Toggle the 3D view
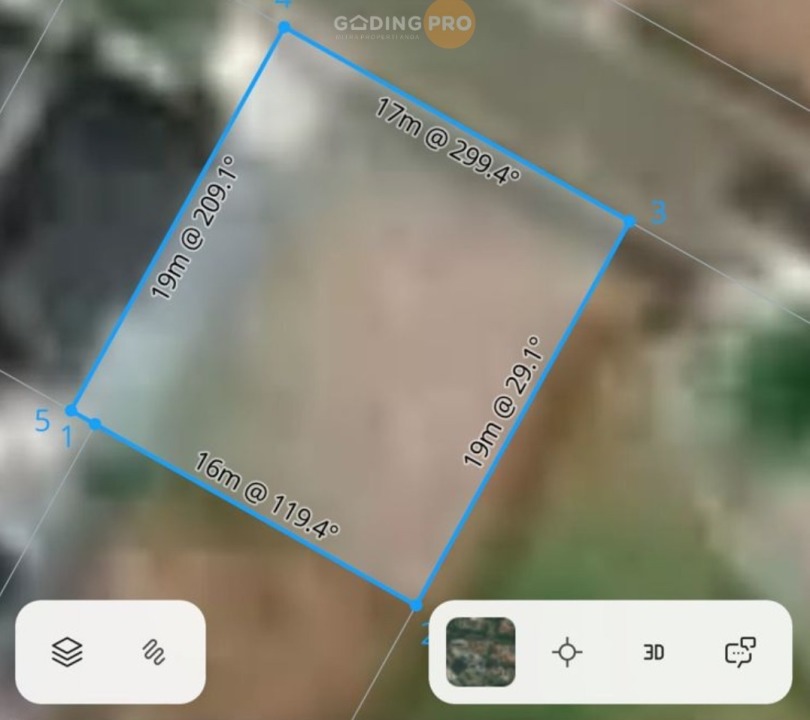This screenshot has width=810, height=720. coord(653,652)
